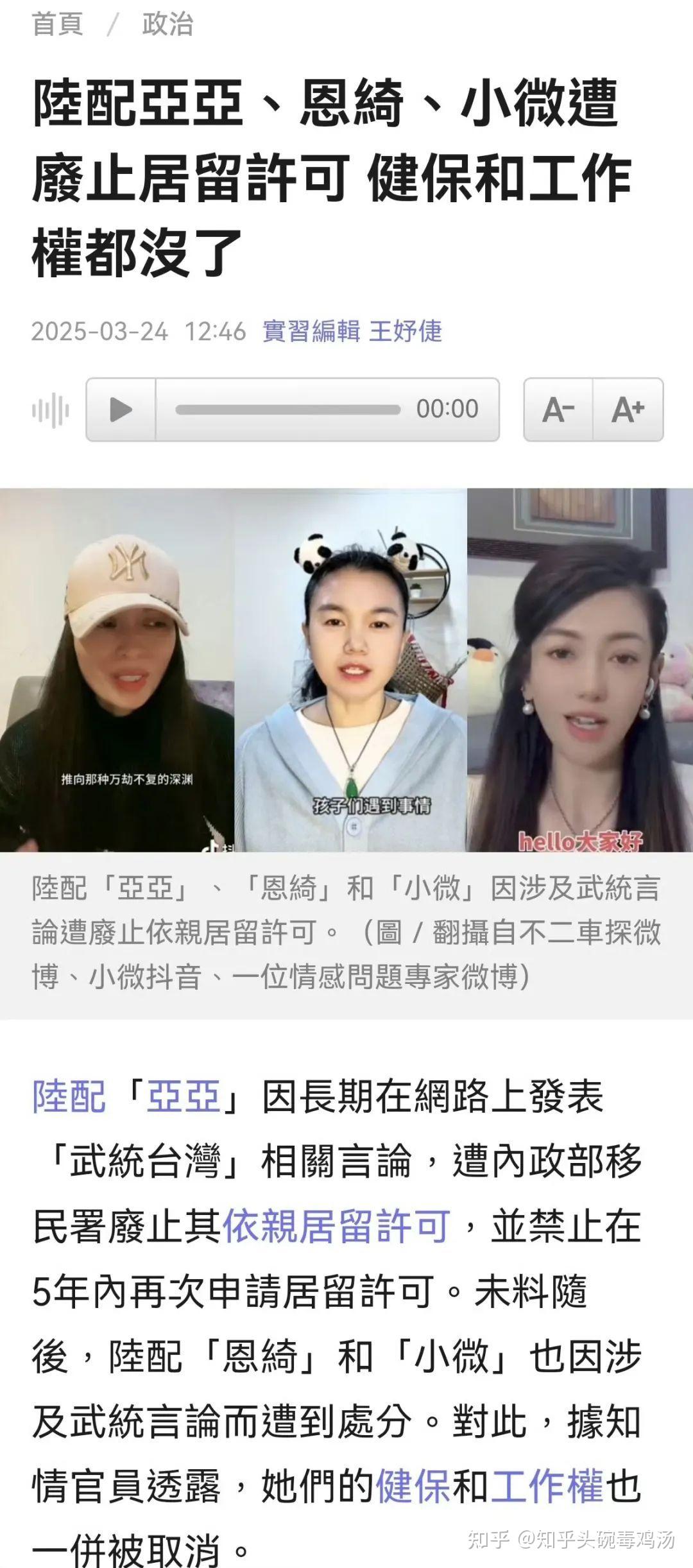Select the audio player play triangle
Viewport: 693px width, 1568px height.
118,408
